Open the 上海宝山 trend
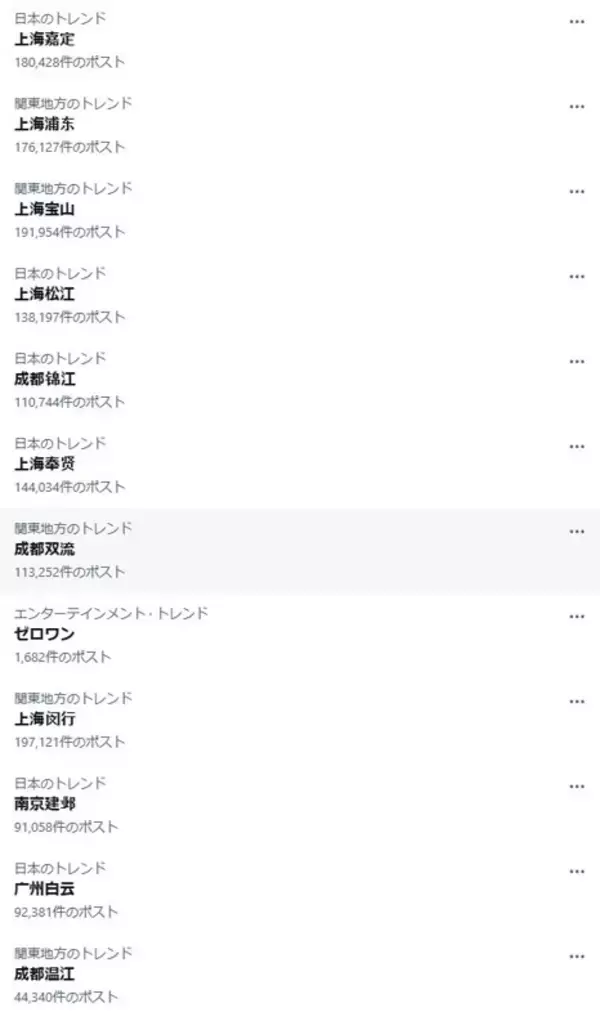 (x=44, y=210)
